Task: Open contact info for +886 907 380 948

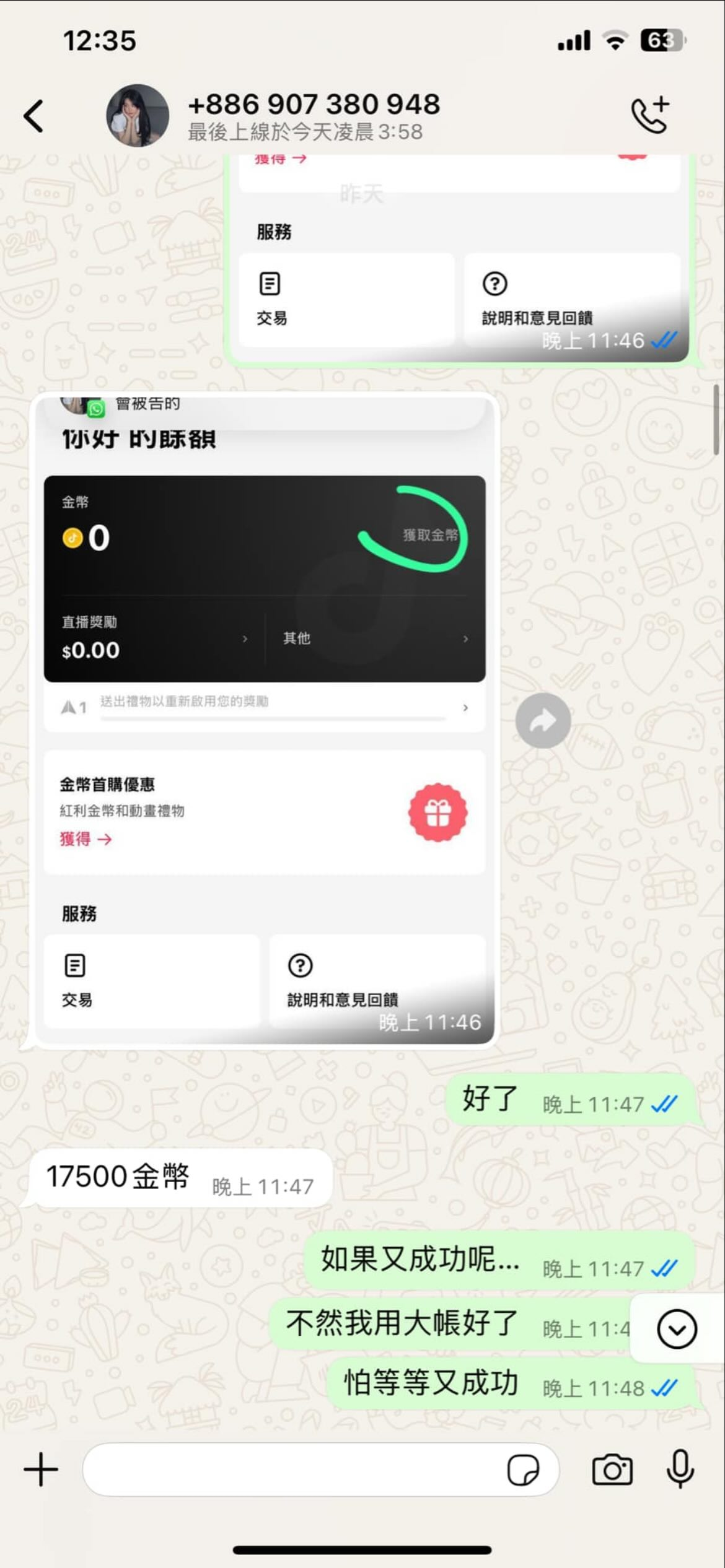Action: click(x=314, y=115)
